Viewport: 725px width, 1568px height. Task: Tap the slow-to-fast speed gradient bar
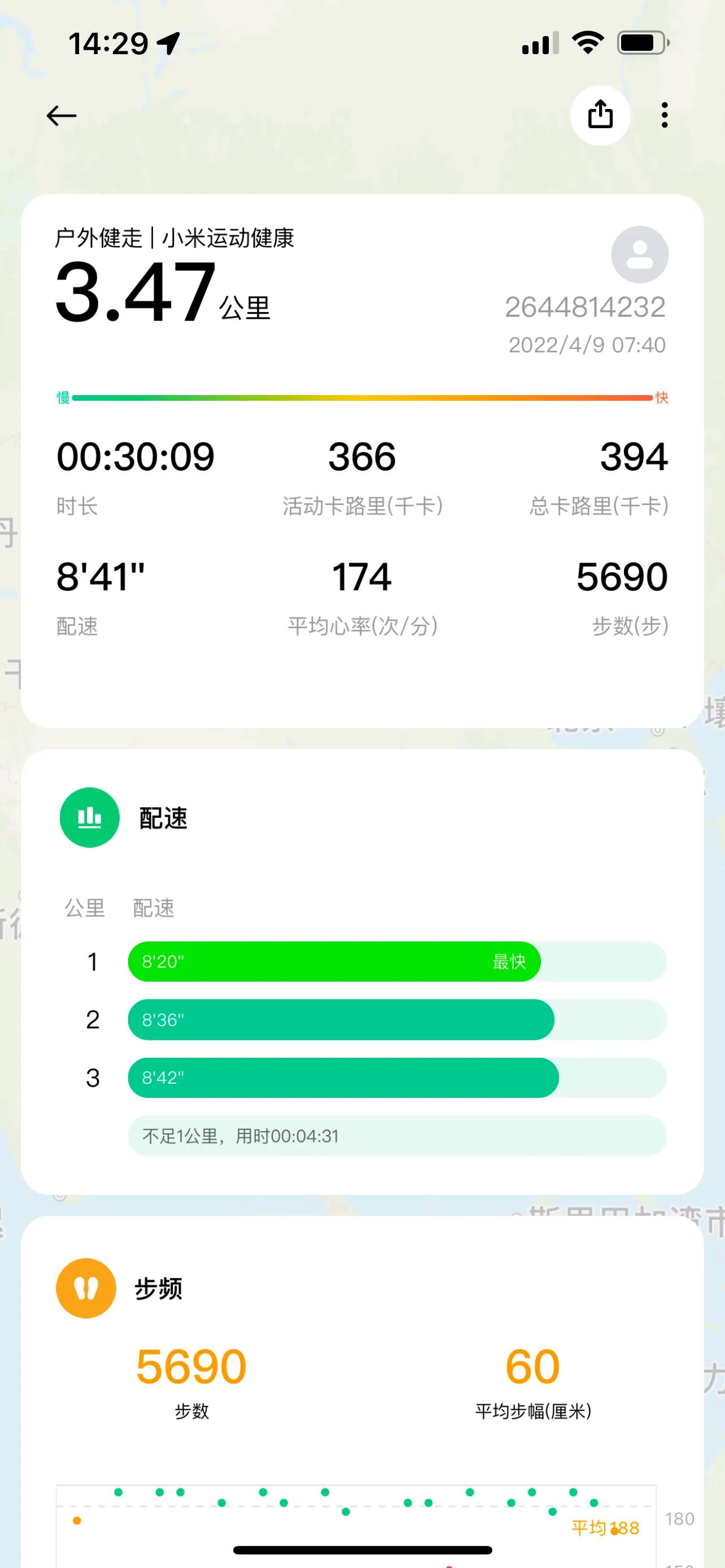362,397
